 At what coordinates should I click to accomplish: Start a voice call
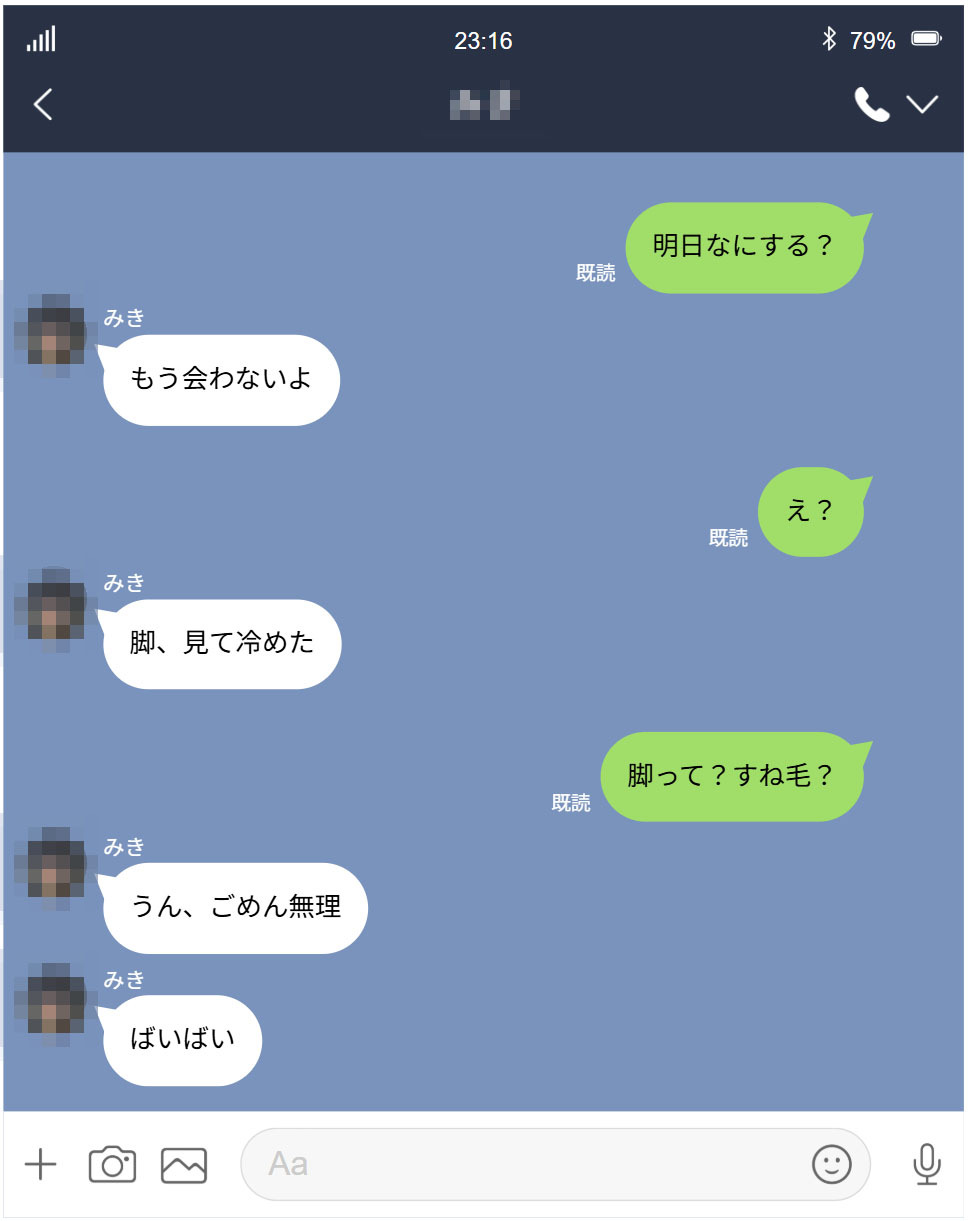[871, 104]
